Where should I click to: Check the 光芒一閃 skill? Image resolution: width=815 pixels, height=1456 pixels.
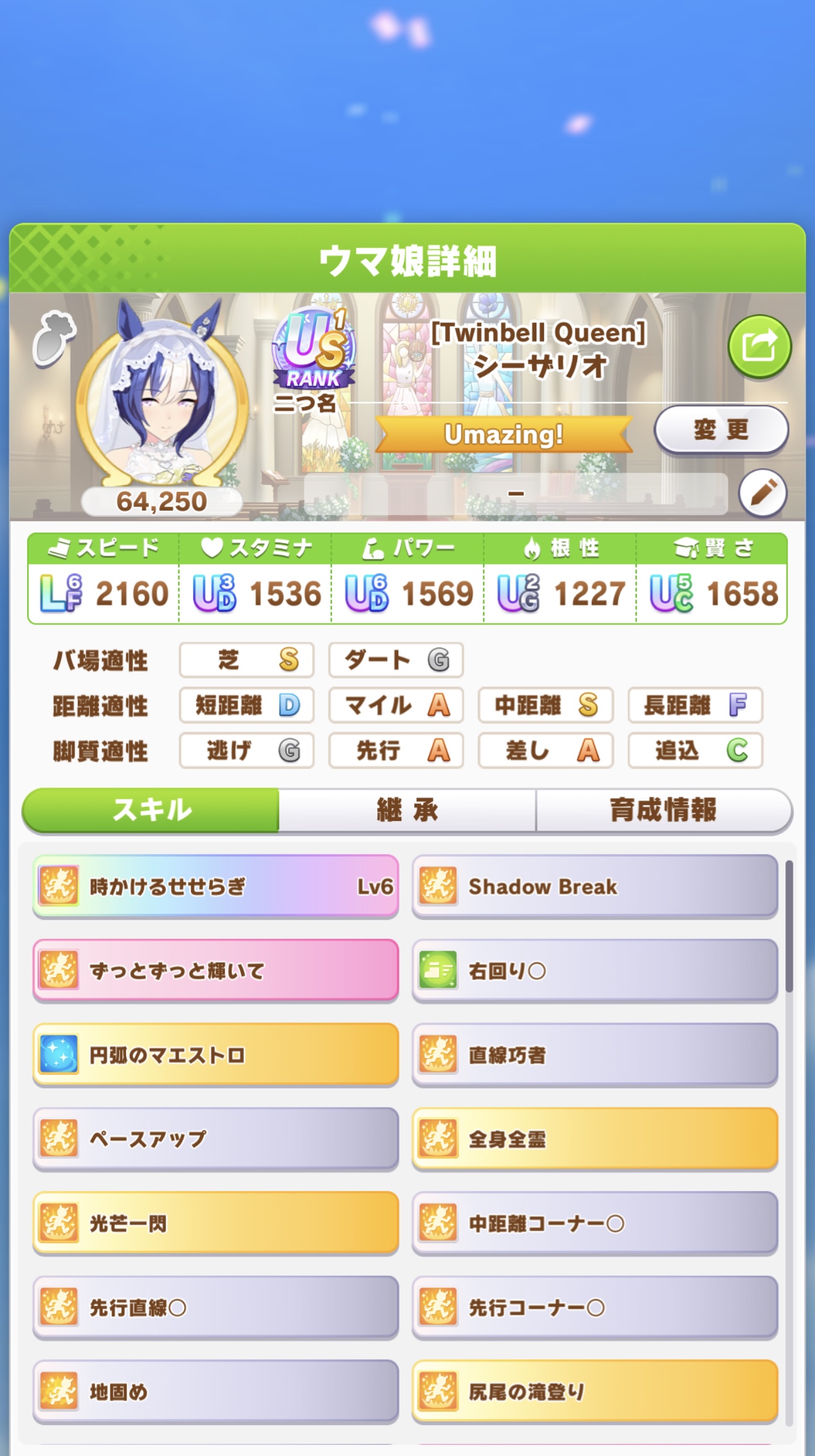coord(215,1223)
